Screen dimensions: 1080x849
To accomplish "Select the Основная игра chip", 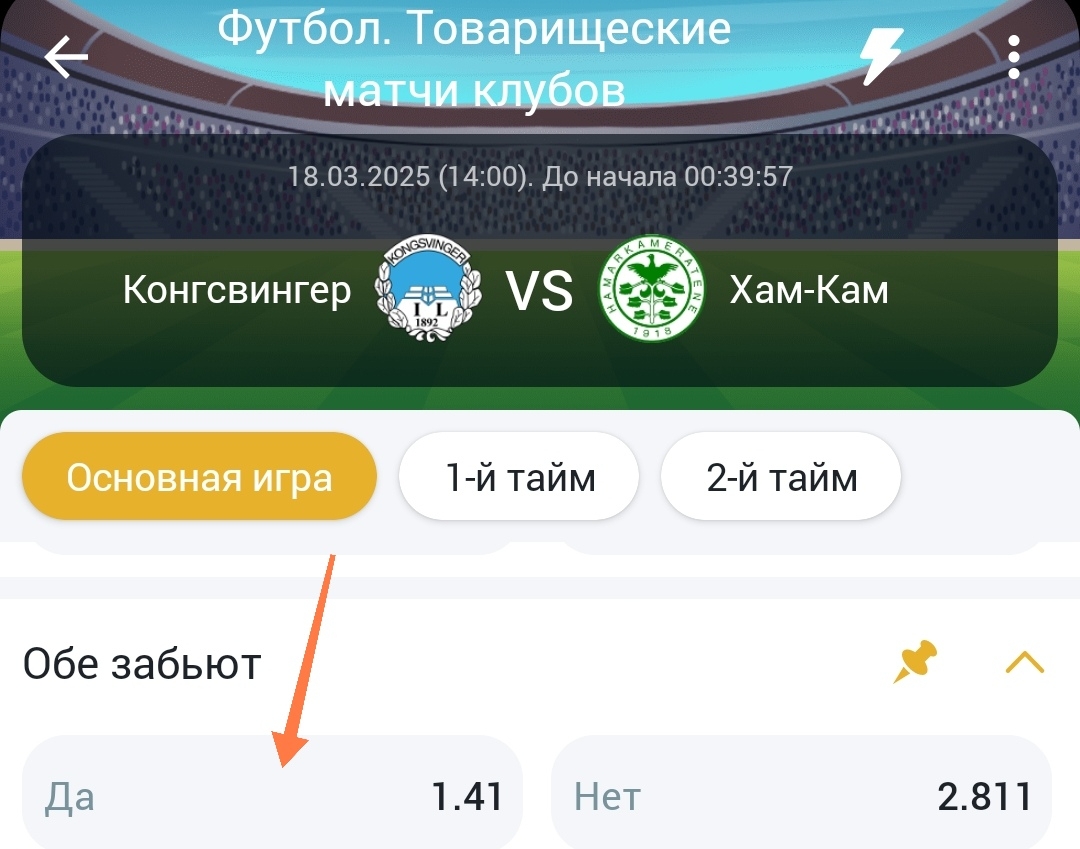I will [x=199, y=477].
